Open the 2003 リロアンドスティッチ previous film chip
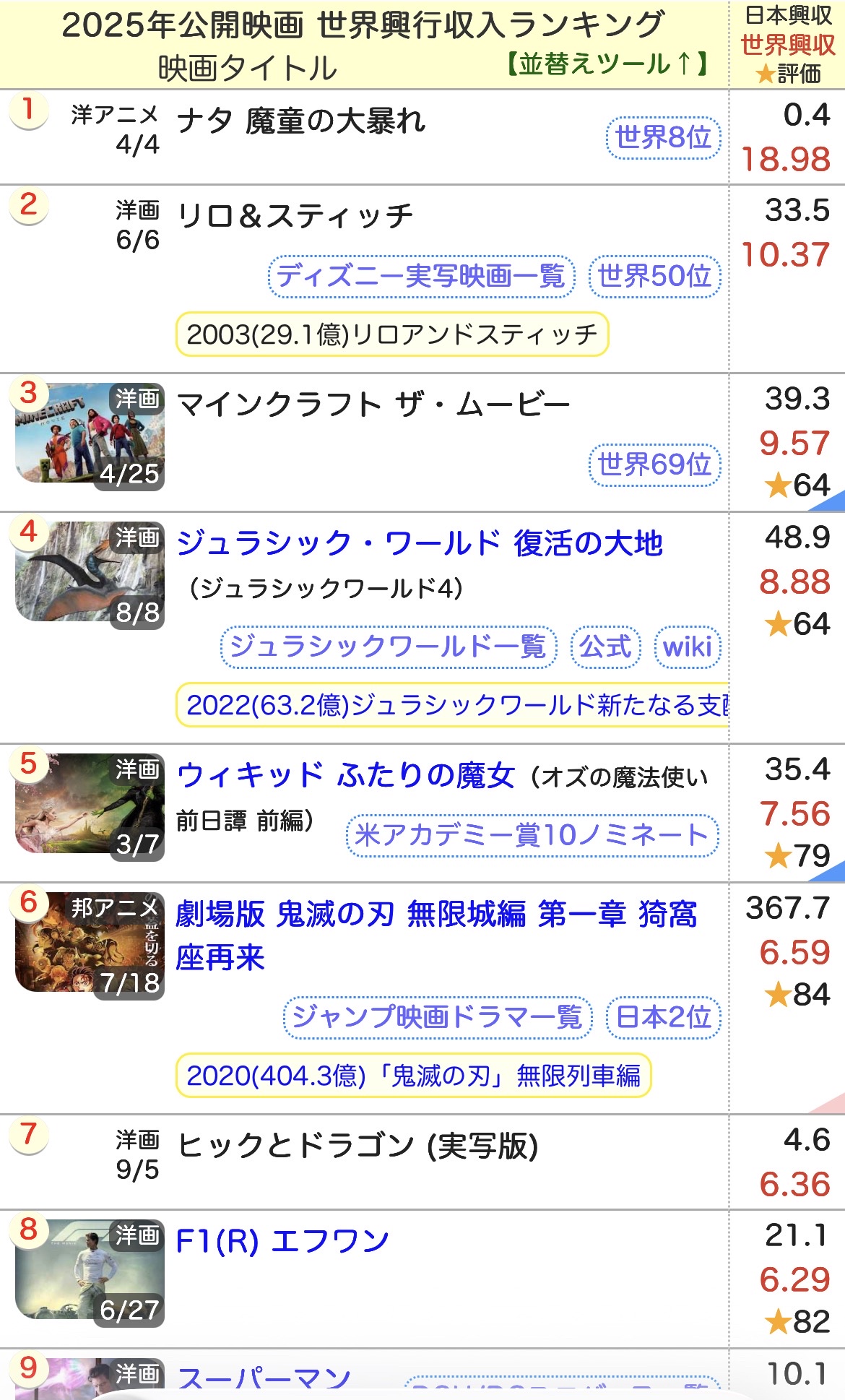 [392, 334]
